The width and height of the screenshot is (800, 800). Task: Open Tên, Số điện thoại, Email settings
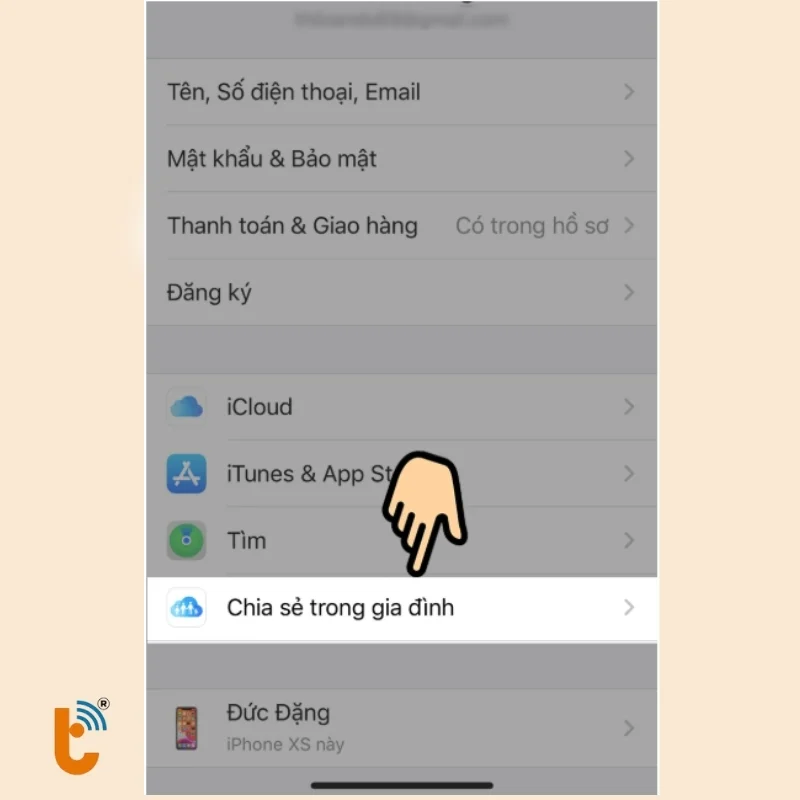[x=400, y=92]
